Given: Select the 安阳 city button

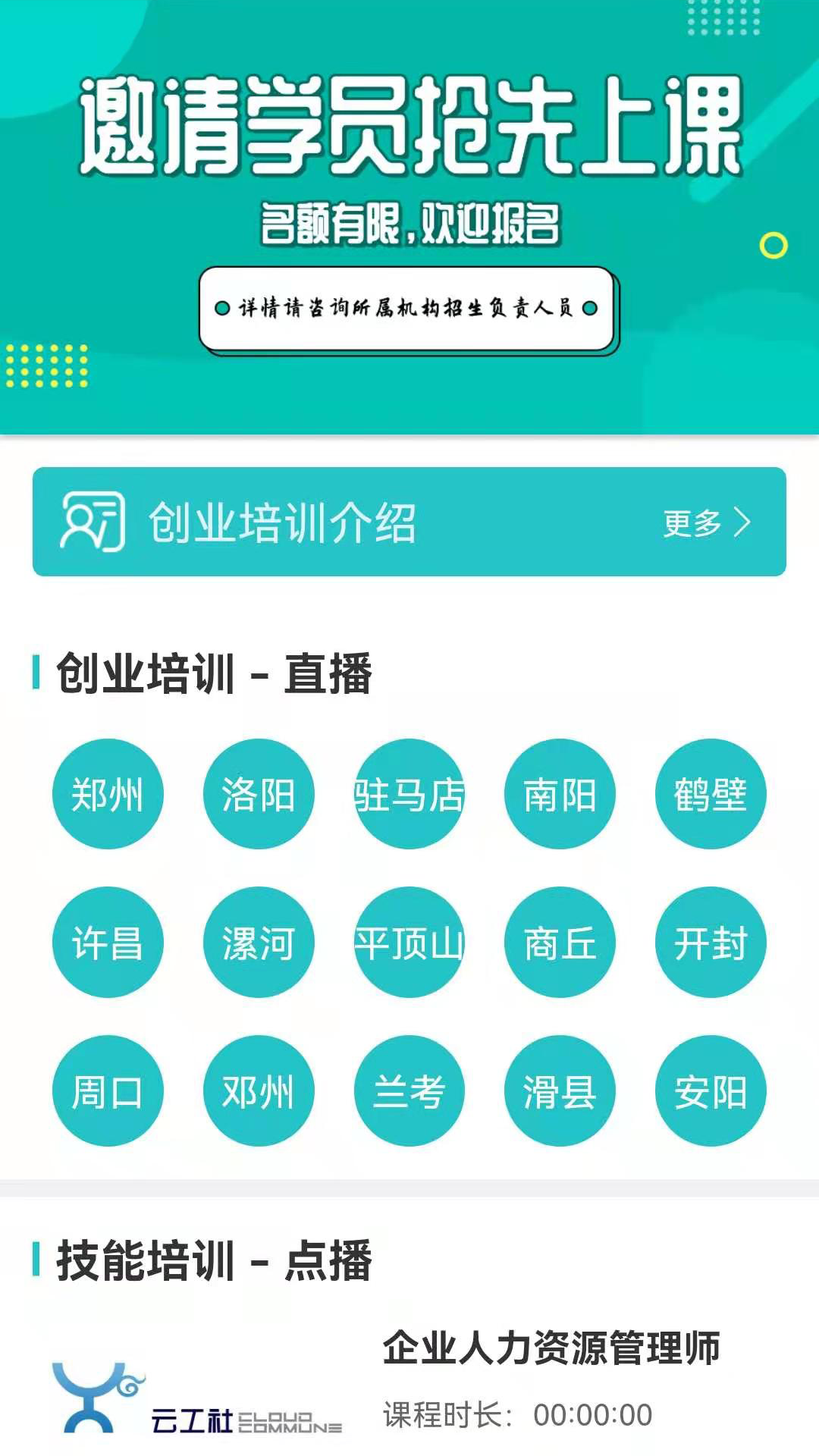Looking at the screenshot, I should 711,1091.
